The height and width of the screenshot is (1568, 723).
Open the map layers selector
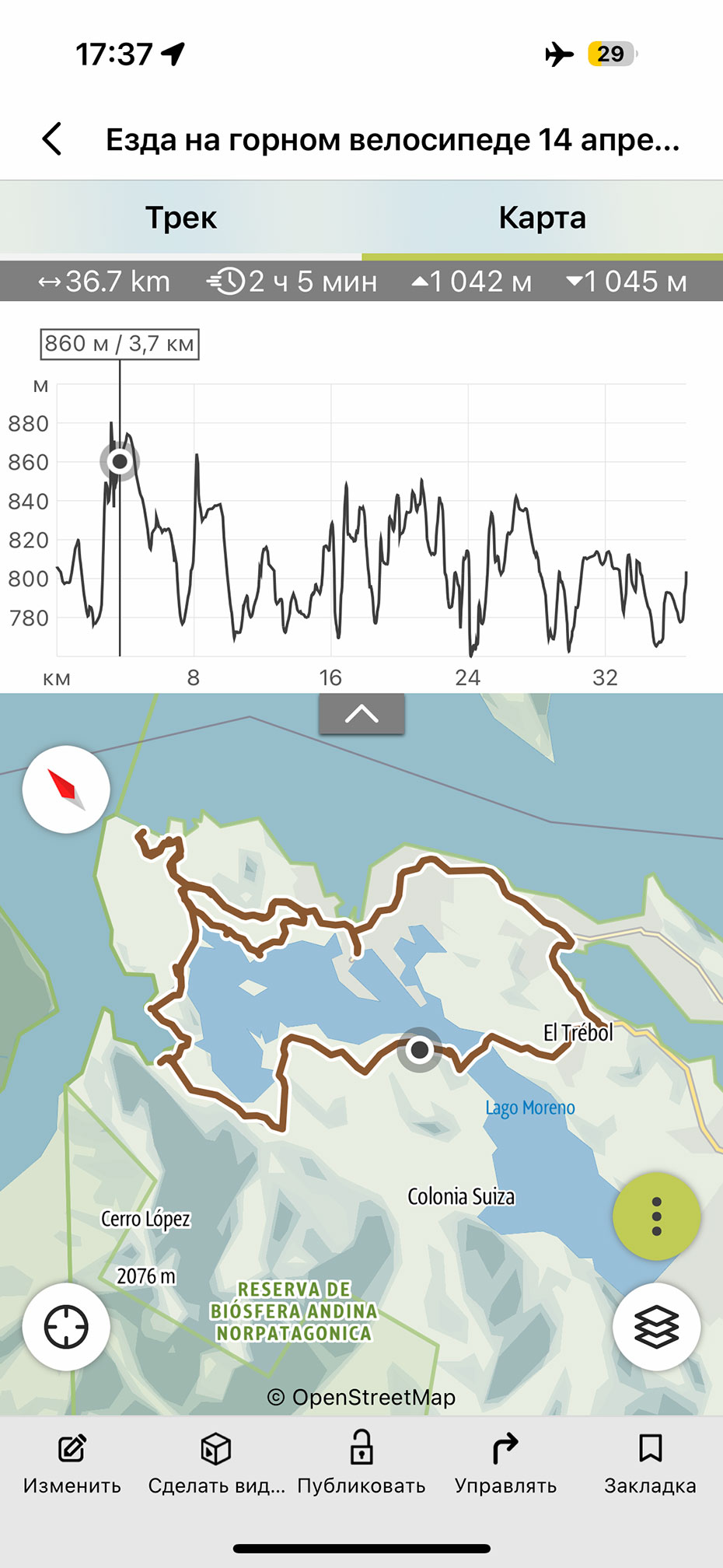tap(656, 1327)
